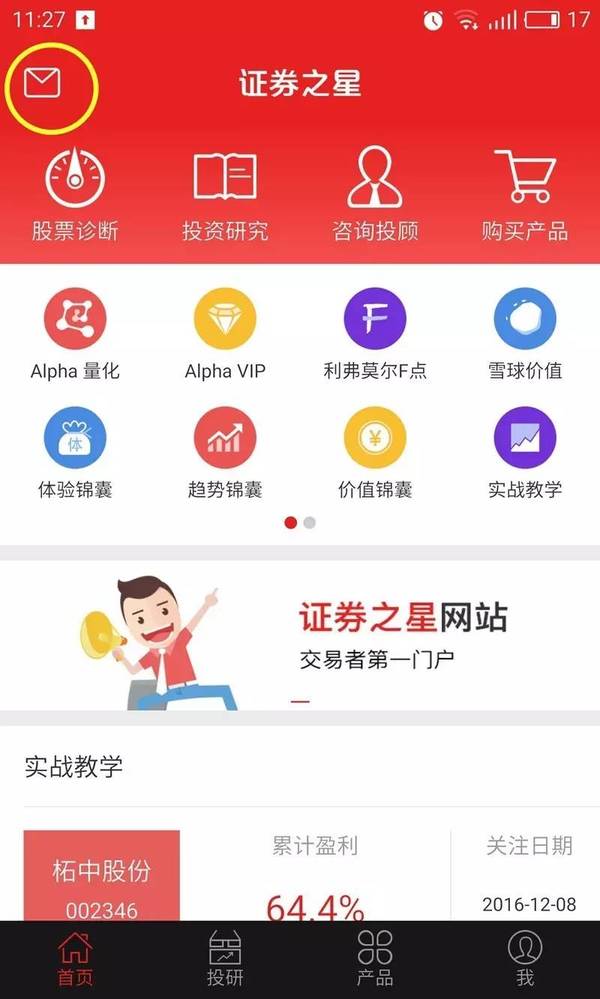600x999 pixels.
Task: Open Alpha VIP
Action: 225,335
